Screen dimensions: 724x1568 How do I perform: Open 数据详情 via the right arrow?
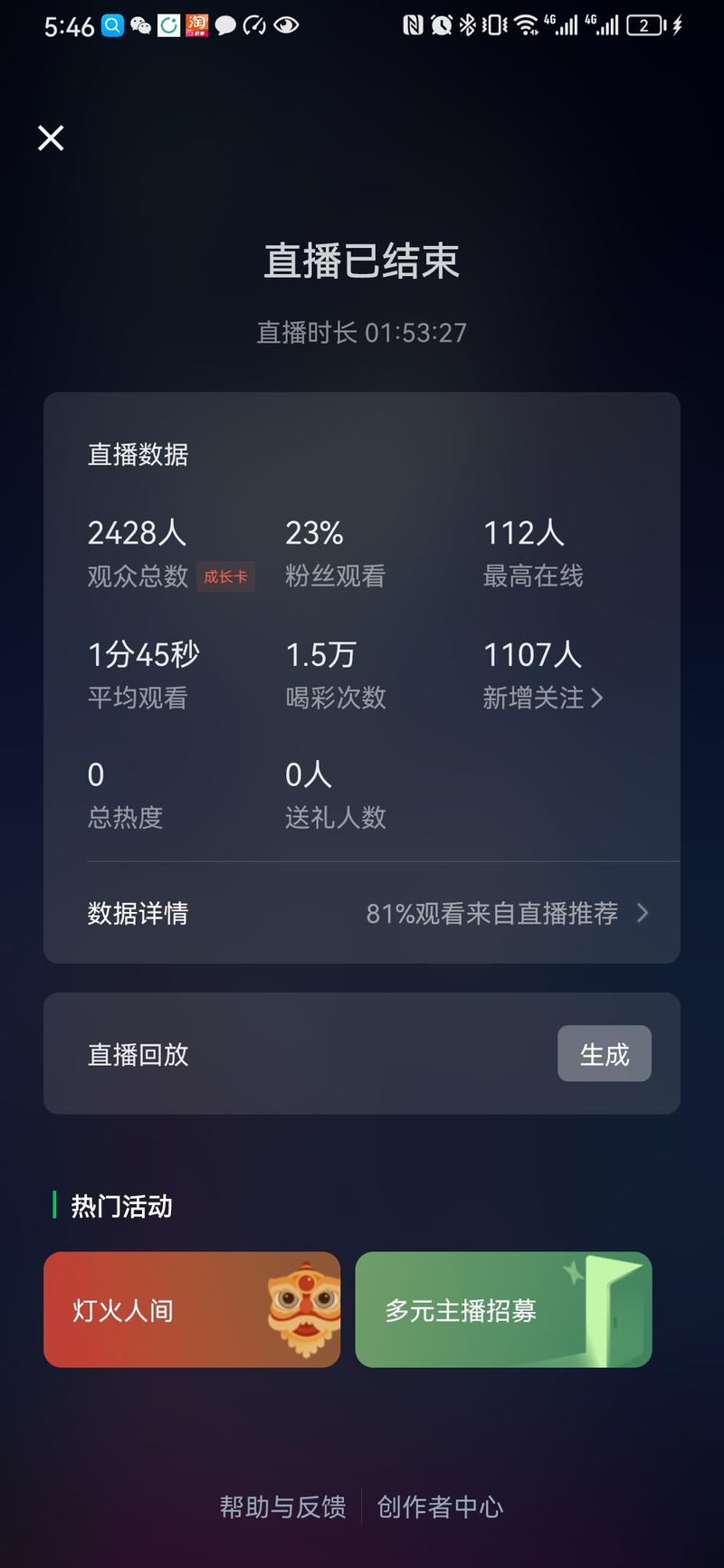pos(643,914)
